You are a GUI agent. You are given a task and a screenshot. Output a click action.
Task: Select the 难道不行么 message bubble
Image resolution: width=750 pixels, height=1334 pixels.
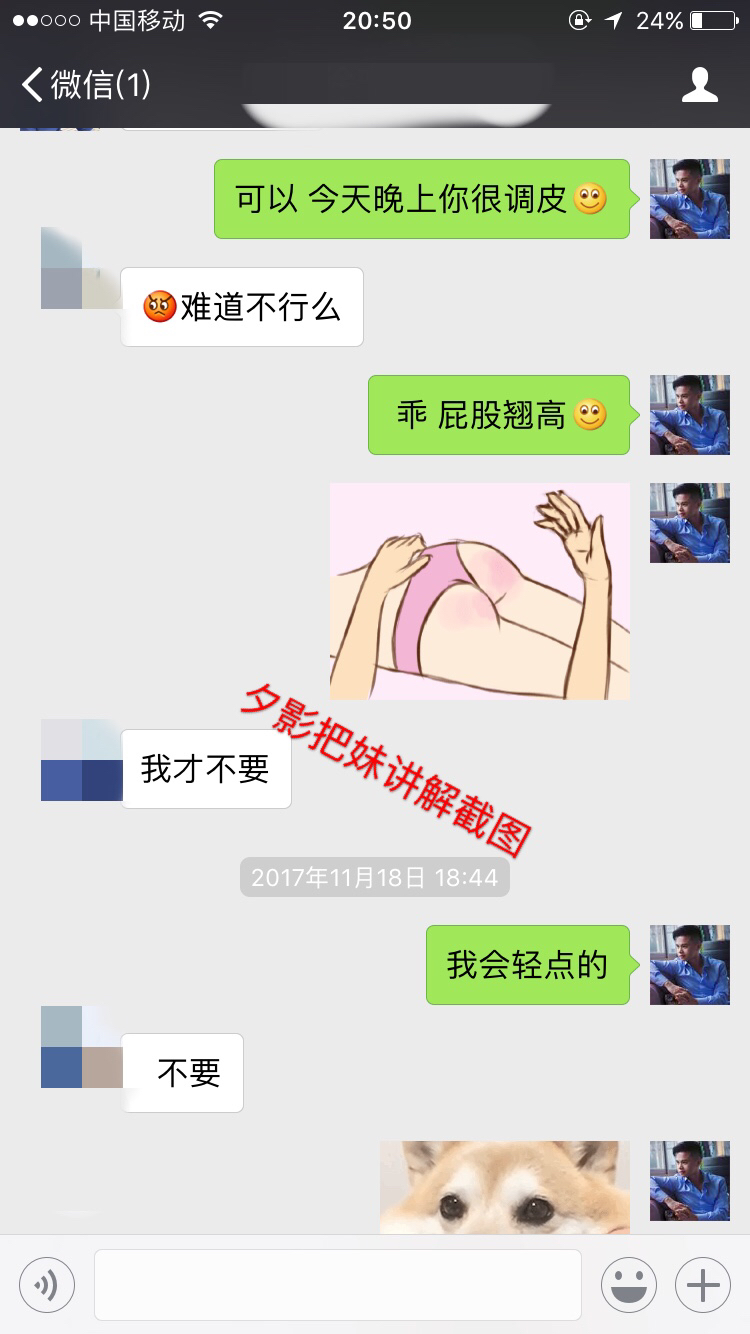(242, 307)
